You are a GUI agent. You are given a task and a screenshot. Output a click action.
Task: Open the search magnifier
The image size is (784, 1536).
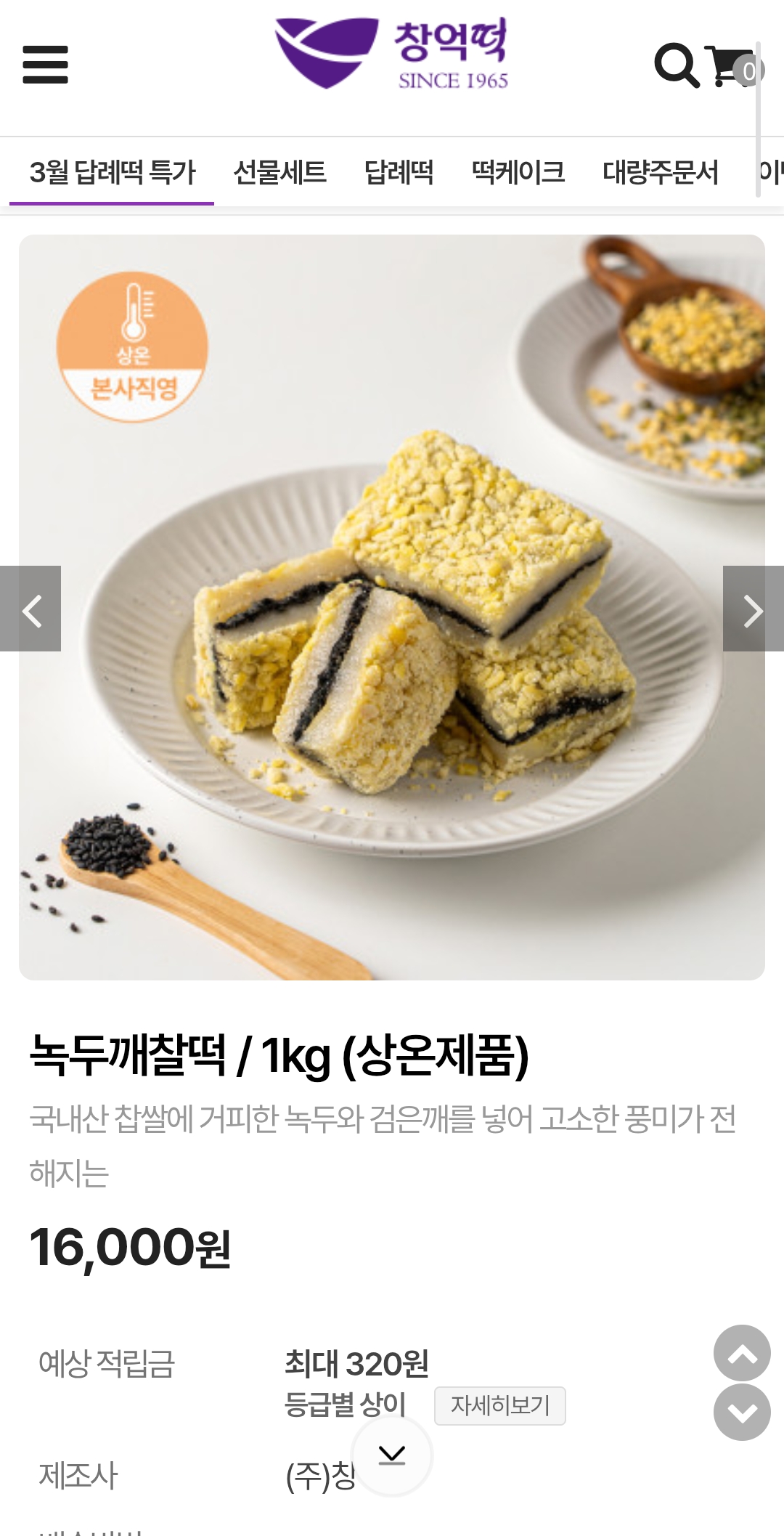[676, 65]
